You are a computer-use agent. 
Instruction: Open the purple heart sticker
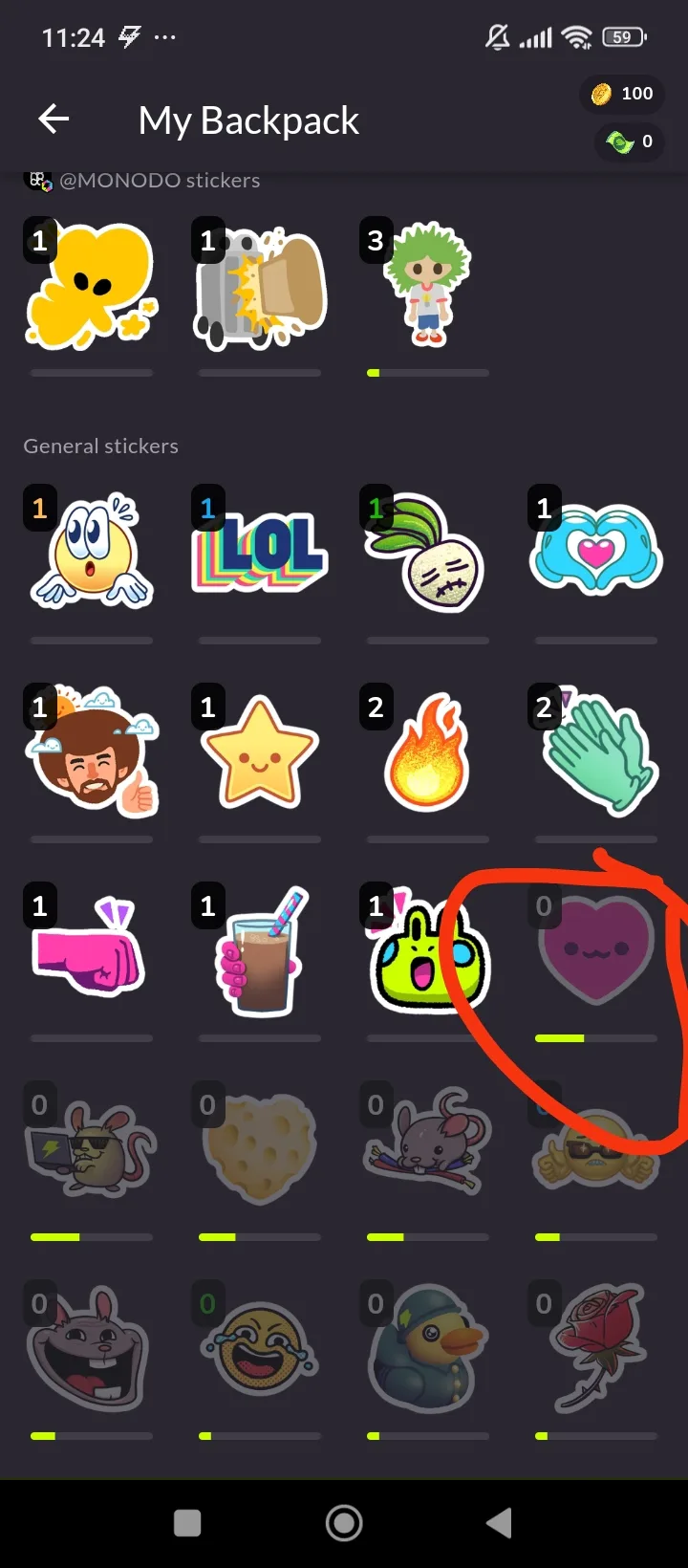click(596, 949)
